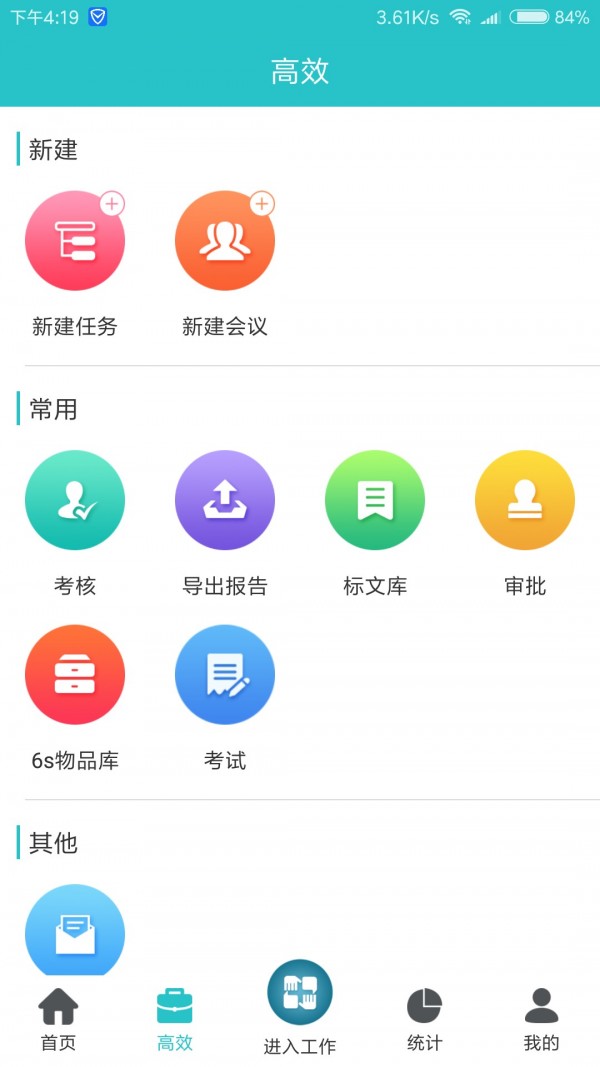Open the blue envelope icon under 其他
This screenshot has height=1067, width=600.
pyautogui.click(x=75, y=930)
